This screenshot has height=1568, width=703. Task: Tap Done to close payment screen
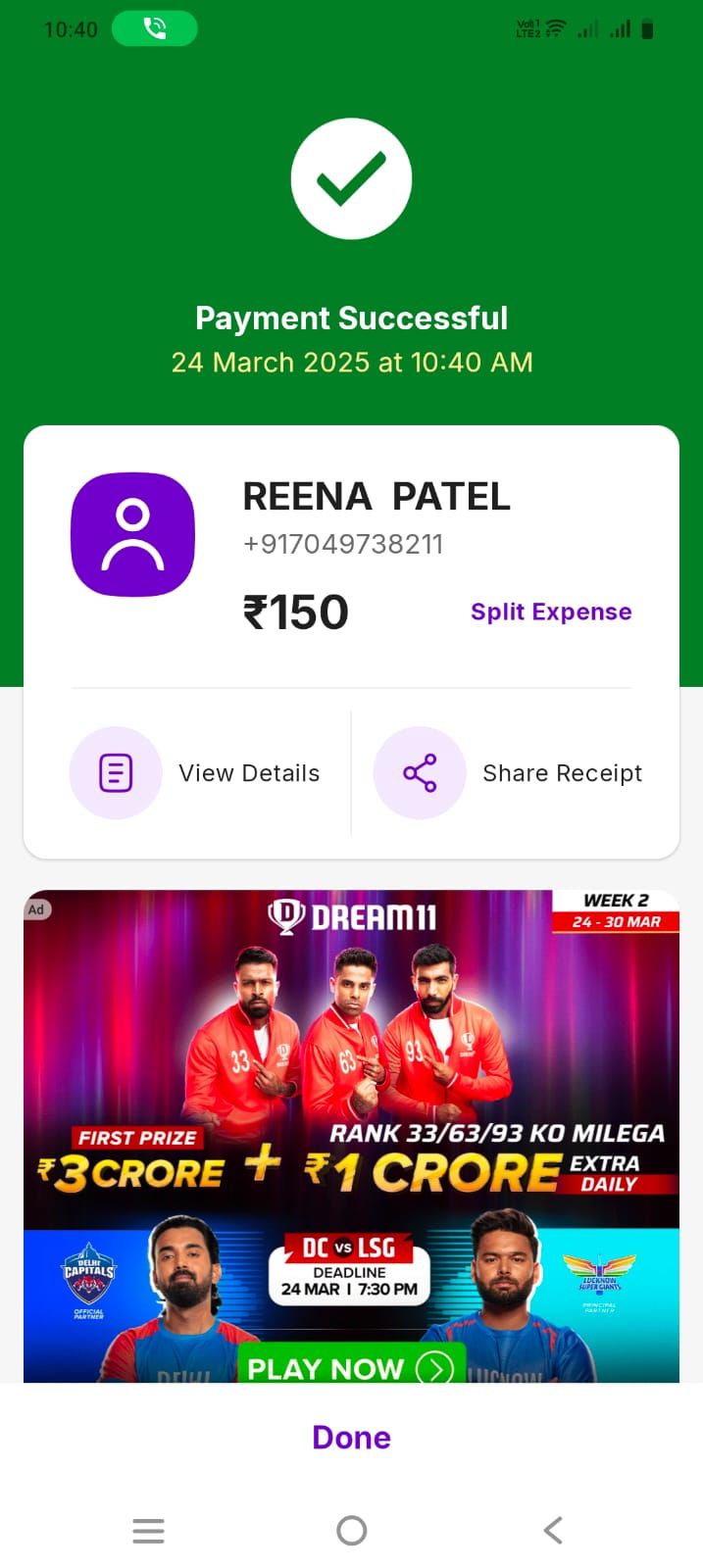pos(351,1438)
